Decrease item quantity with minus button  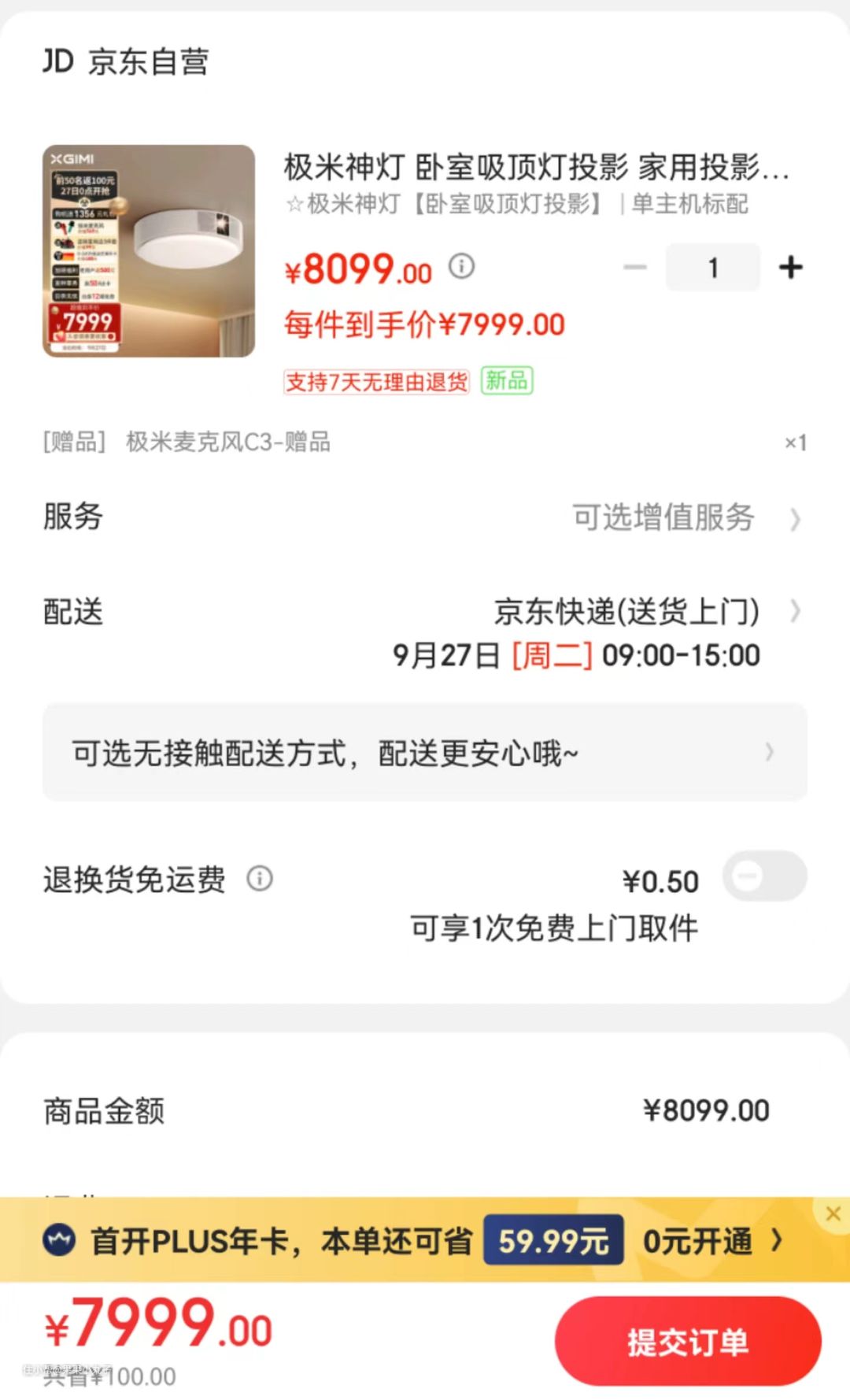(634, 268)
